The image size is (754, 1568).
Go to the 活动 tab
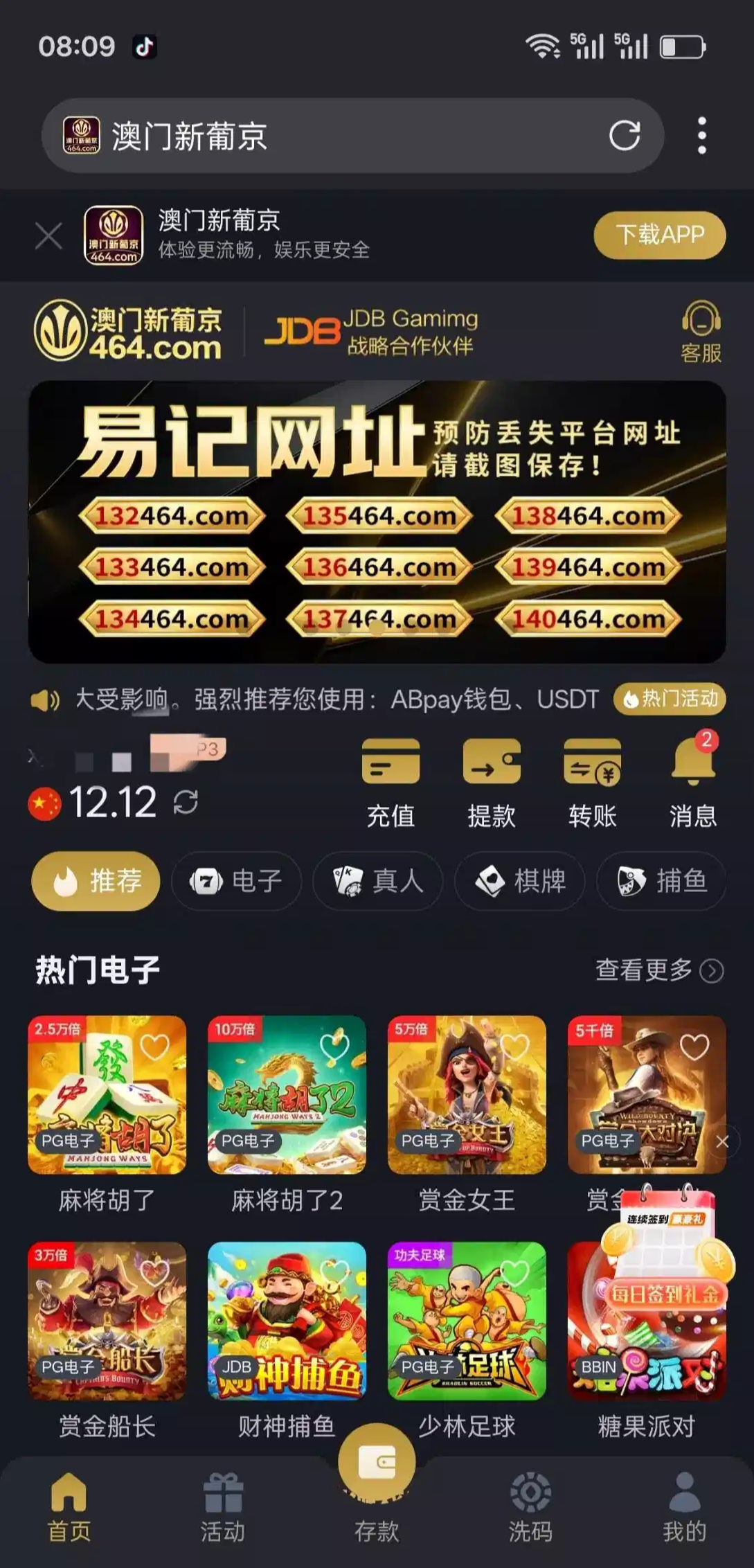tap(222, 1508)
